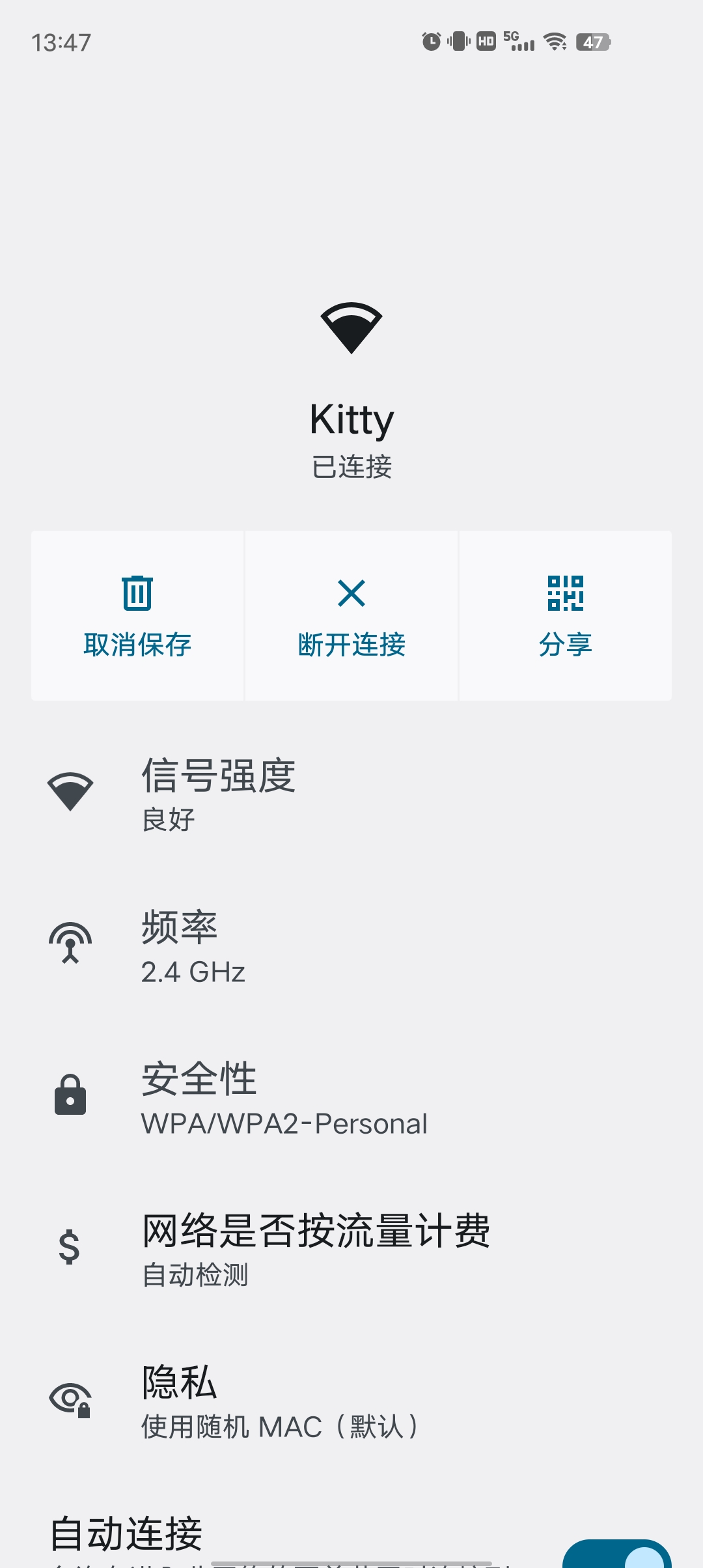Forget the Kitty network (取消保存)
The height and width of the screenshot is (1568, 703).
point(137,615)
